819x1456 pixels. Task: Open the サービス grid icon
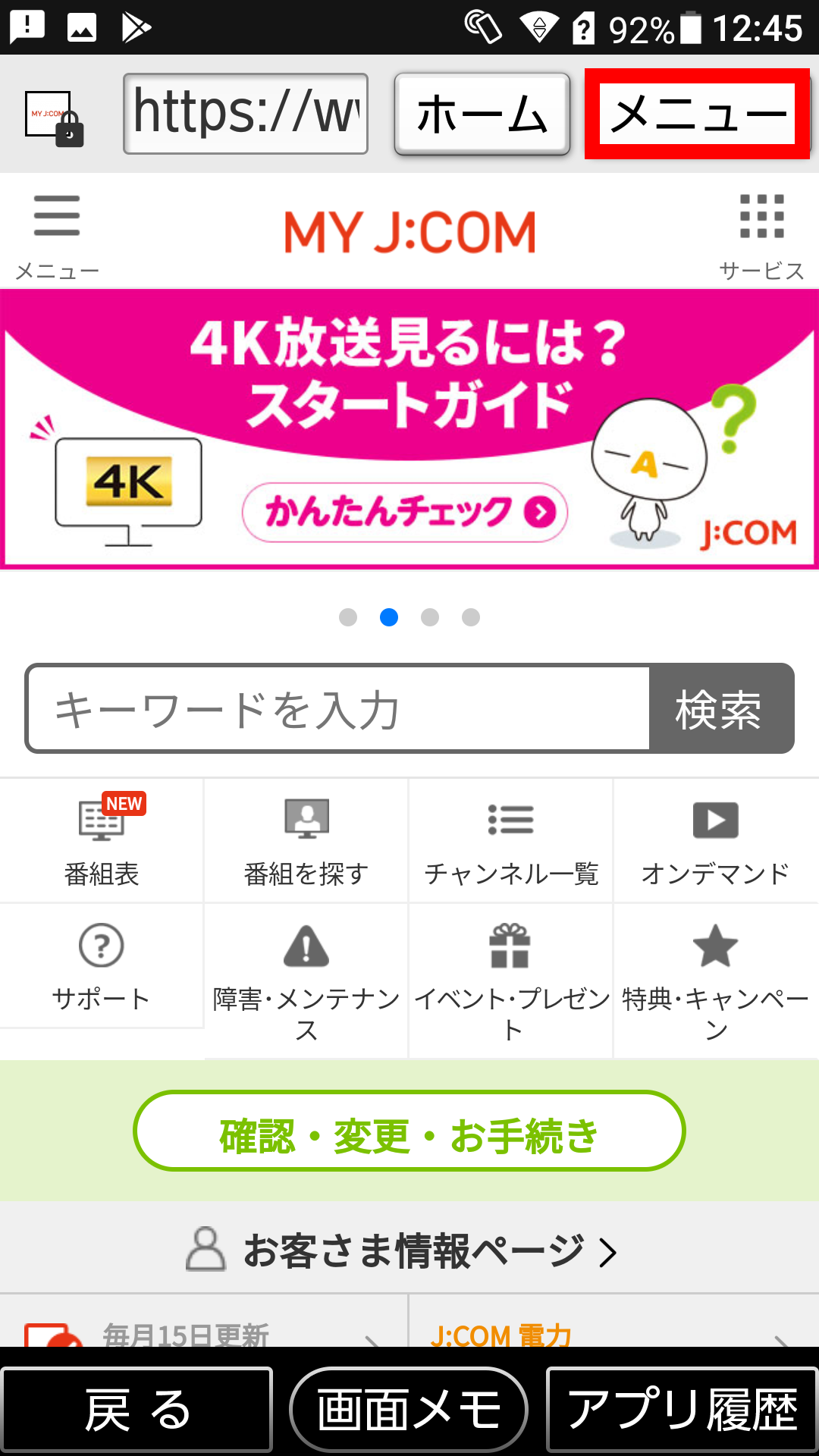coord(761,235)
